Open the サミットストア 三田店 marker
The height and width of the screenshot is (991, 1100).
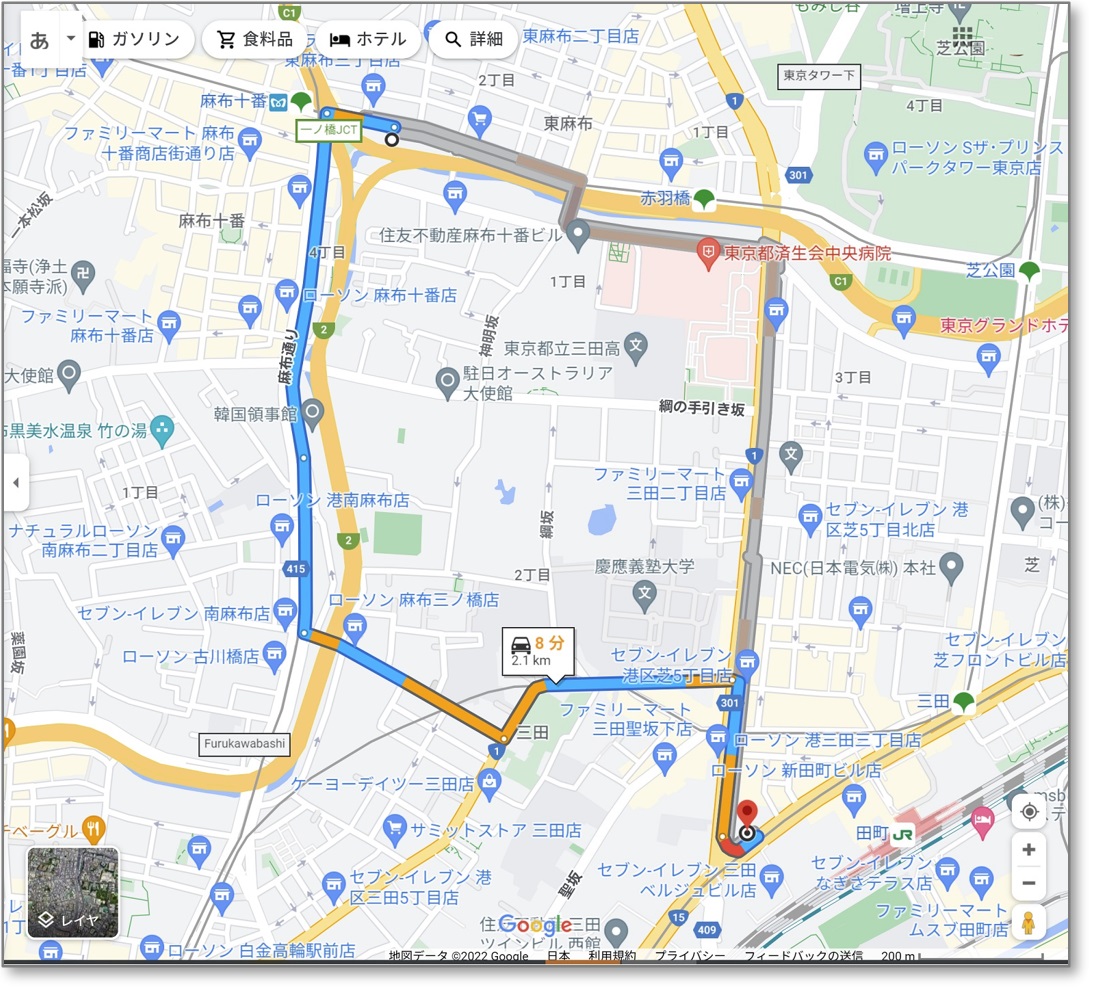click(395, 829)
